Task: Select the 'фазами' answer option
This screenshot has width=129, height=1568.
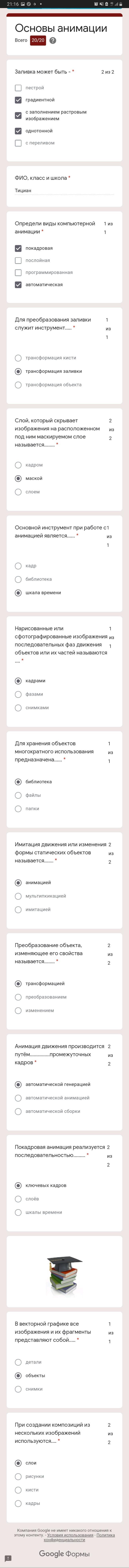Action: (18, 694)
